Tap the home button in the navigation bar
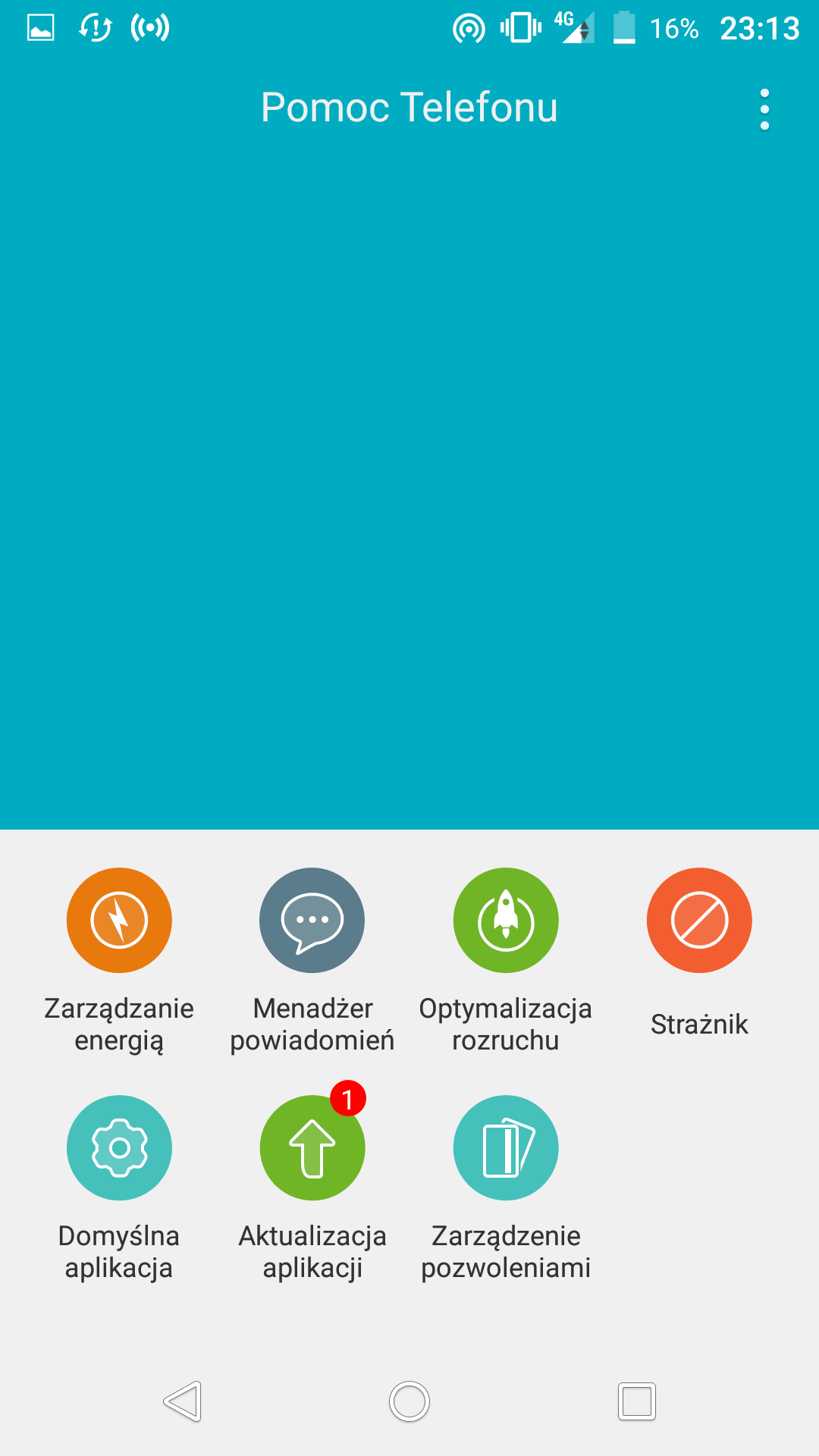 tap(409, 1401)
